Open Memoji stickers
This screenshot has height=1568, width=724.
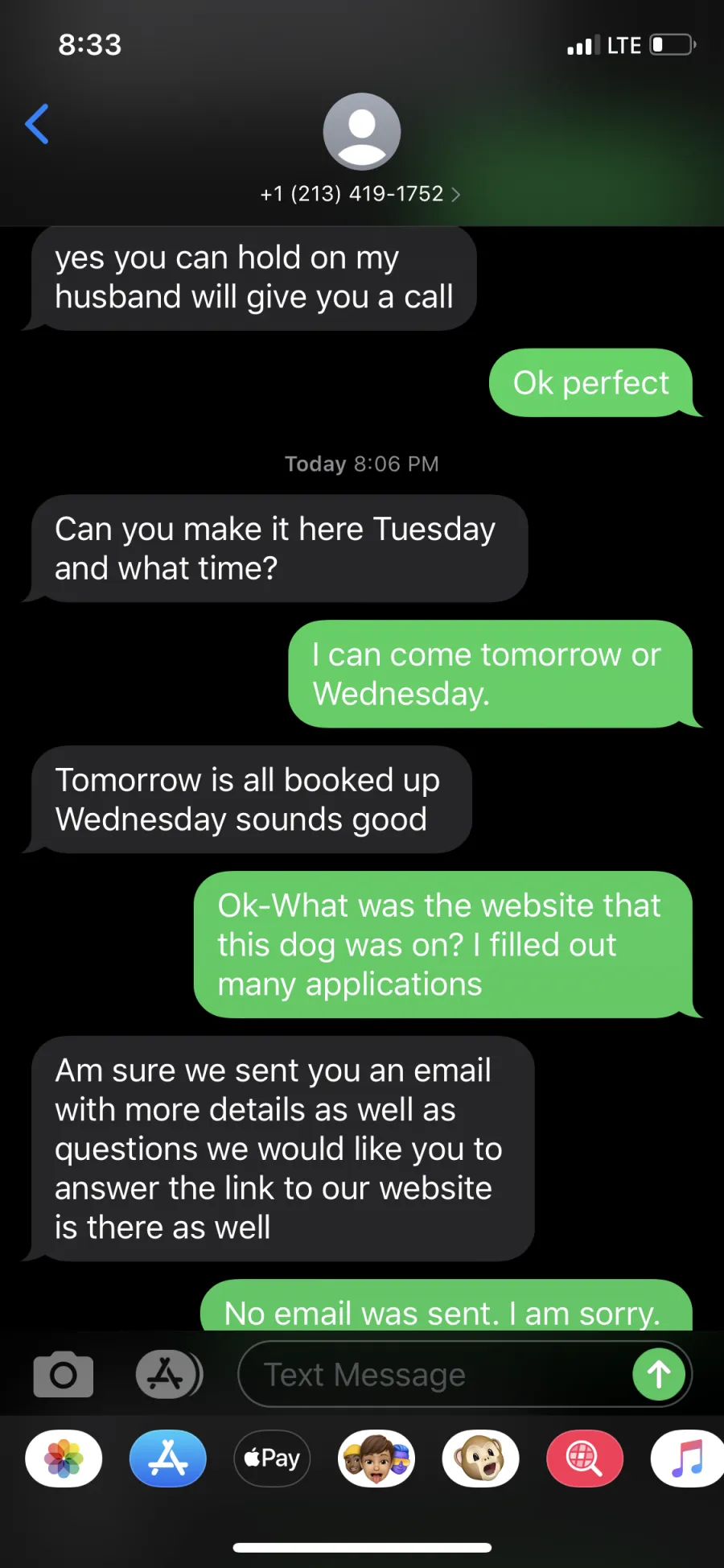(x=376, y=1459)
